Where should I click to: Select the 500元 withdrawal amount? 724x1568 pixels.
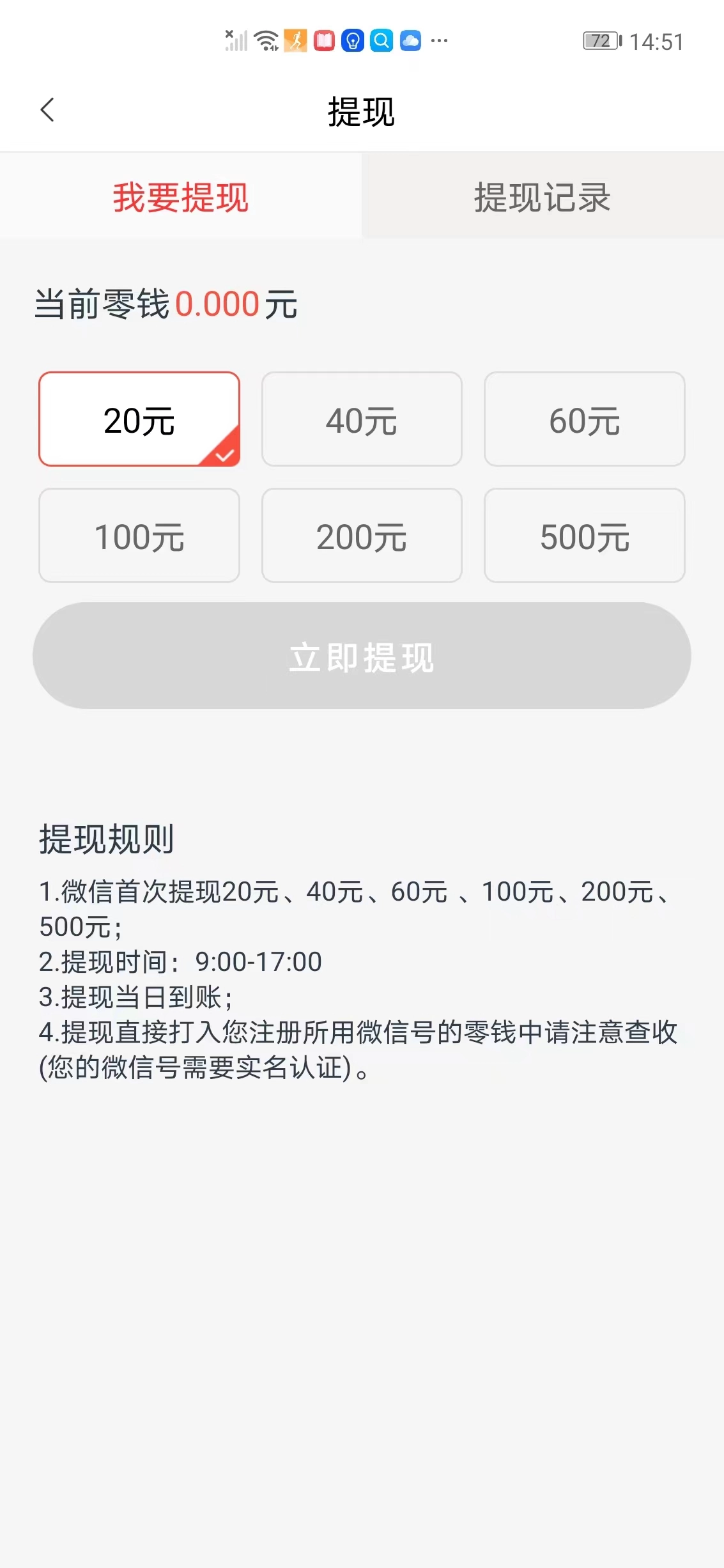(585, 536)
